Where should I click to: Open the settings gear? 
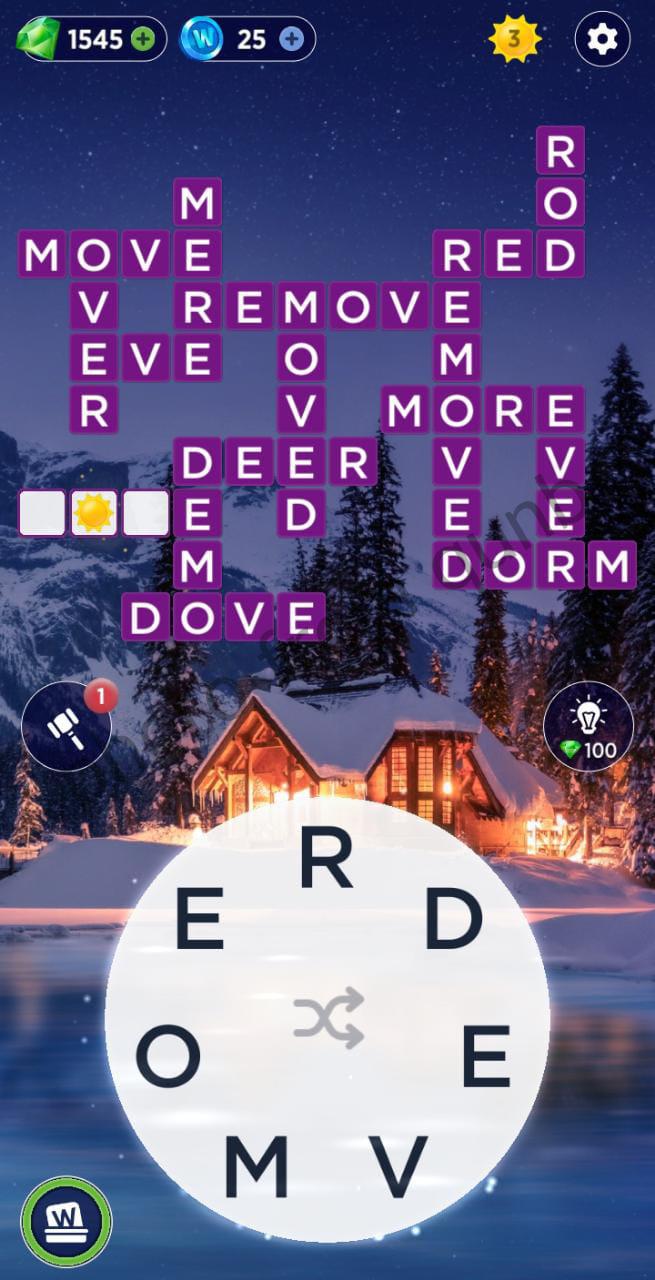pyautogui.click(x=602, y=39)
